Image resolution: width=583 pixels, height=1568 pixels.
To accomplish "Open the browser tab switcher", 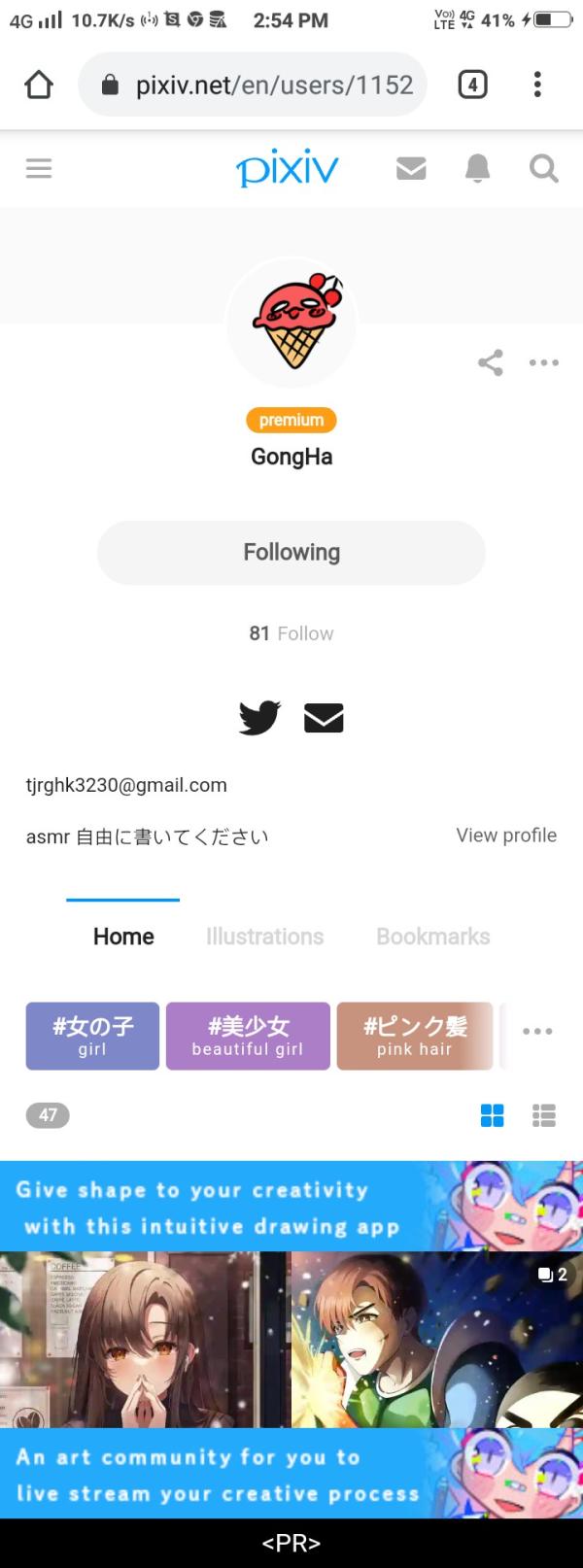I will tap(472, 85).
